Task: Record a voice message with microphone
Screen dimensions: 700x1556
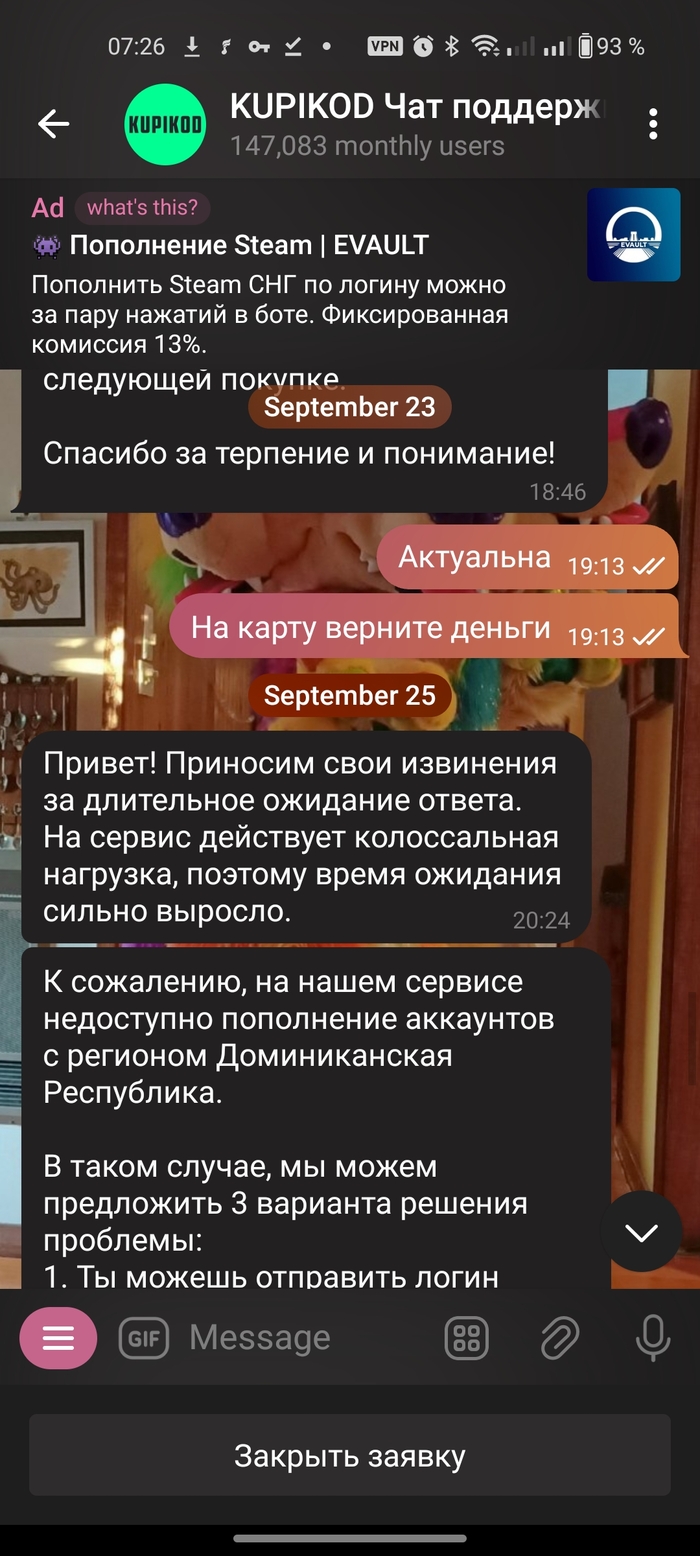Action: 653,1338
